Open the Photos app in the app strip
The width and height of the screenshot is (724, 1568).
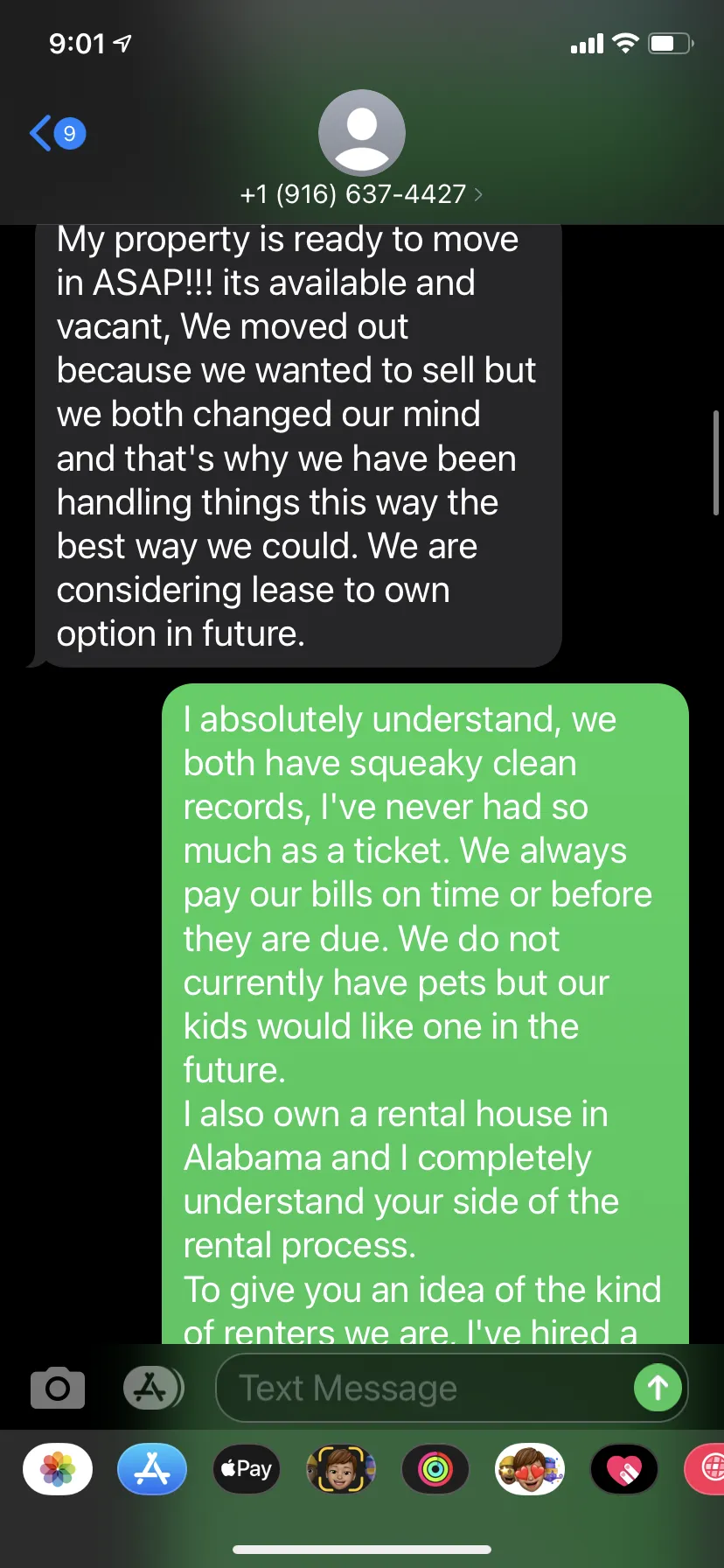click(58, 1468)
